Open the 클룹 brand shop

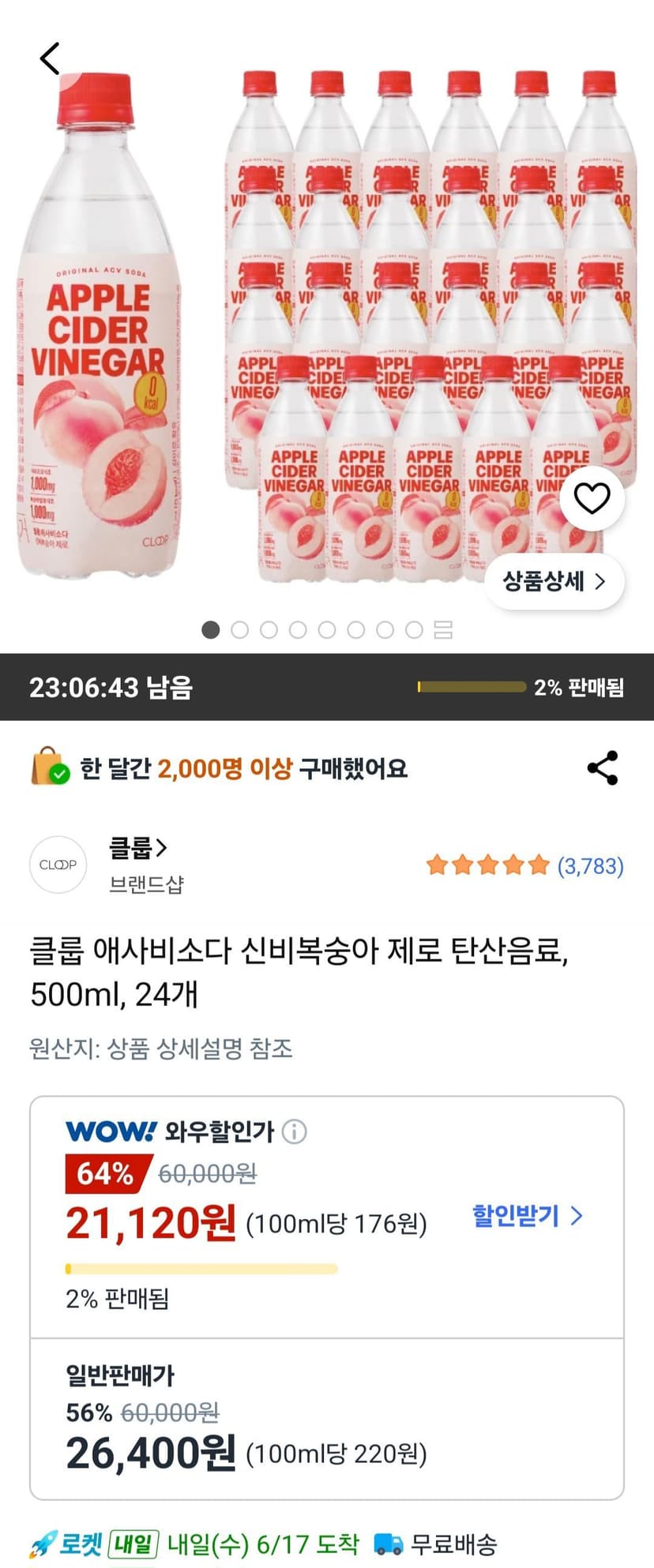[138, 848]
